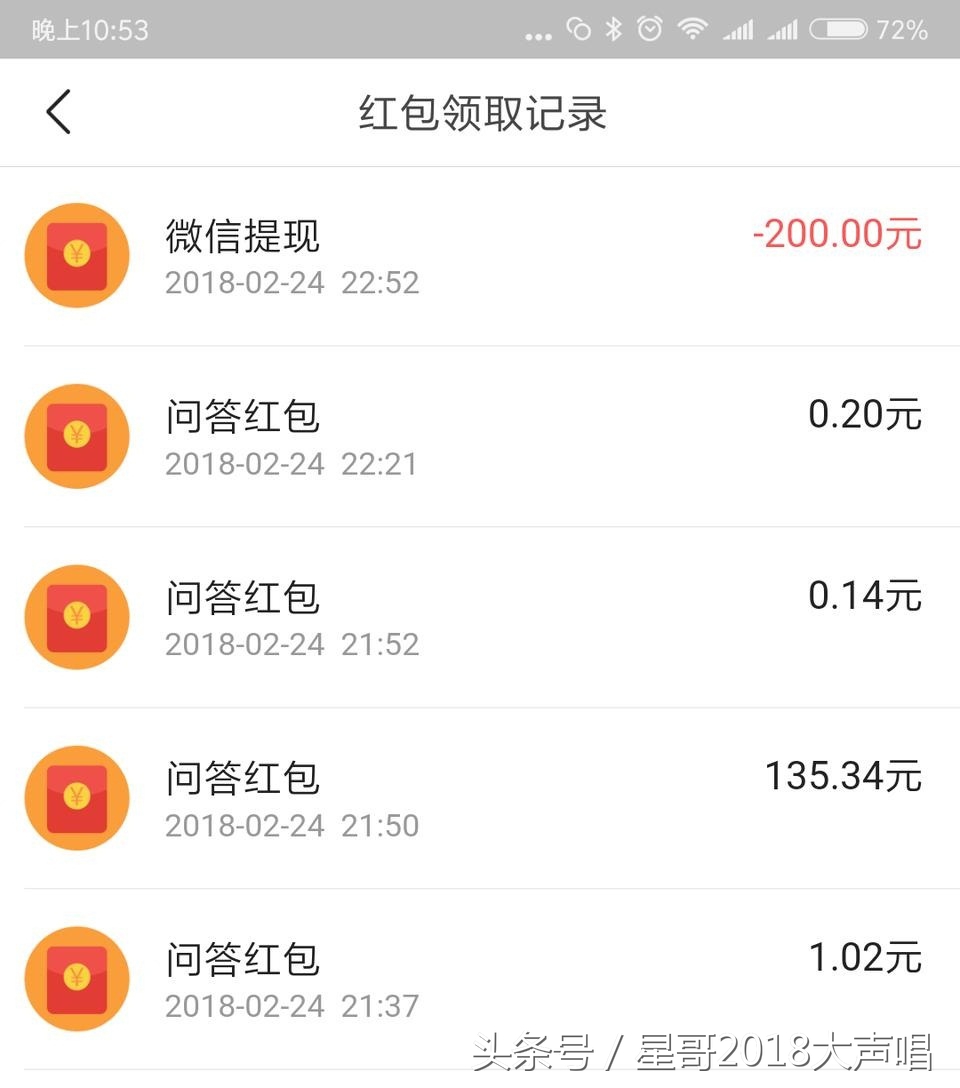Tap the Bluetooth icon in the status bar

coord(612,30)
